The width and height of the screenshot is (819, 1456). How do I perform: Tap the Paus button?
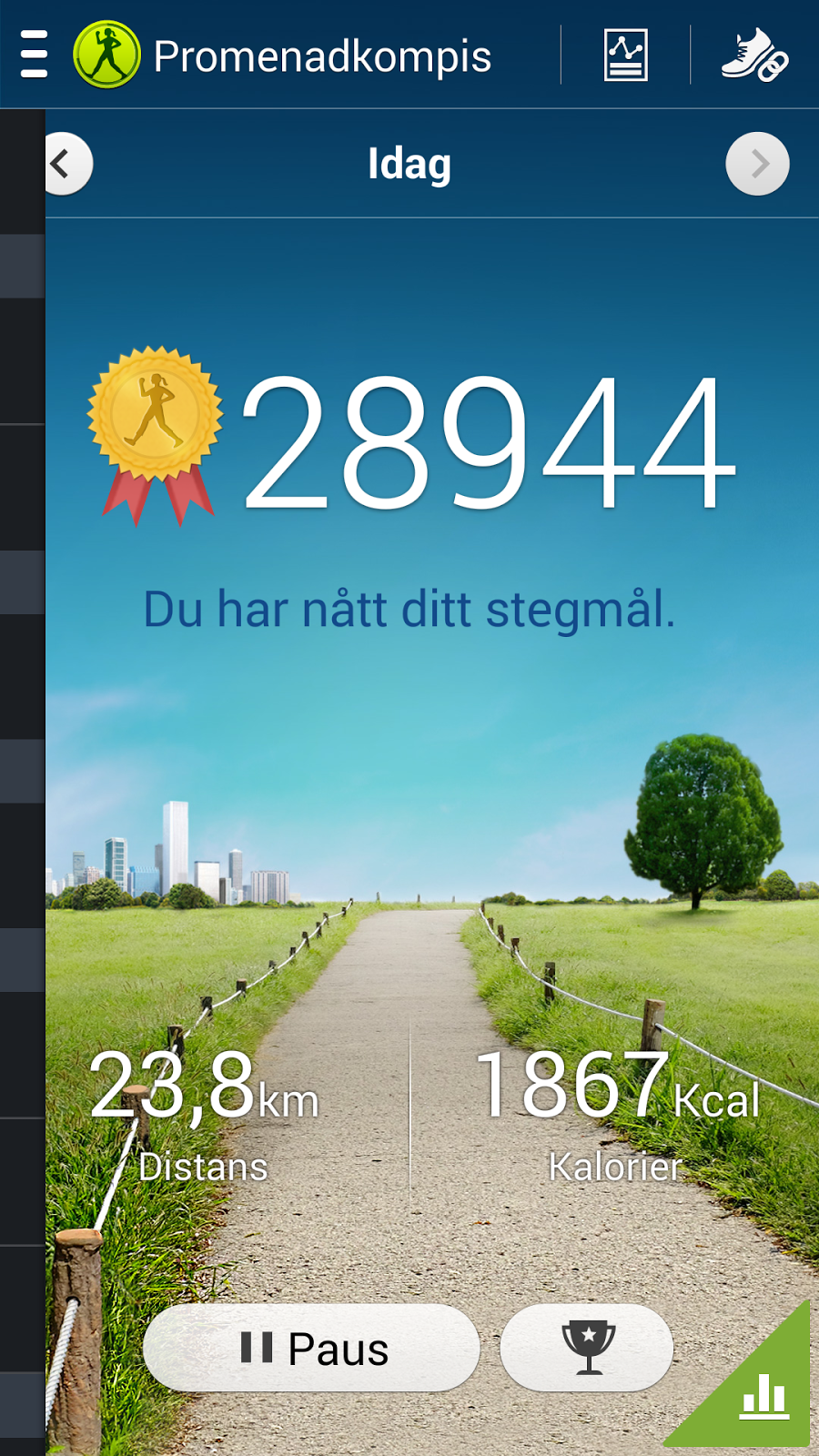click(311, 1348)
